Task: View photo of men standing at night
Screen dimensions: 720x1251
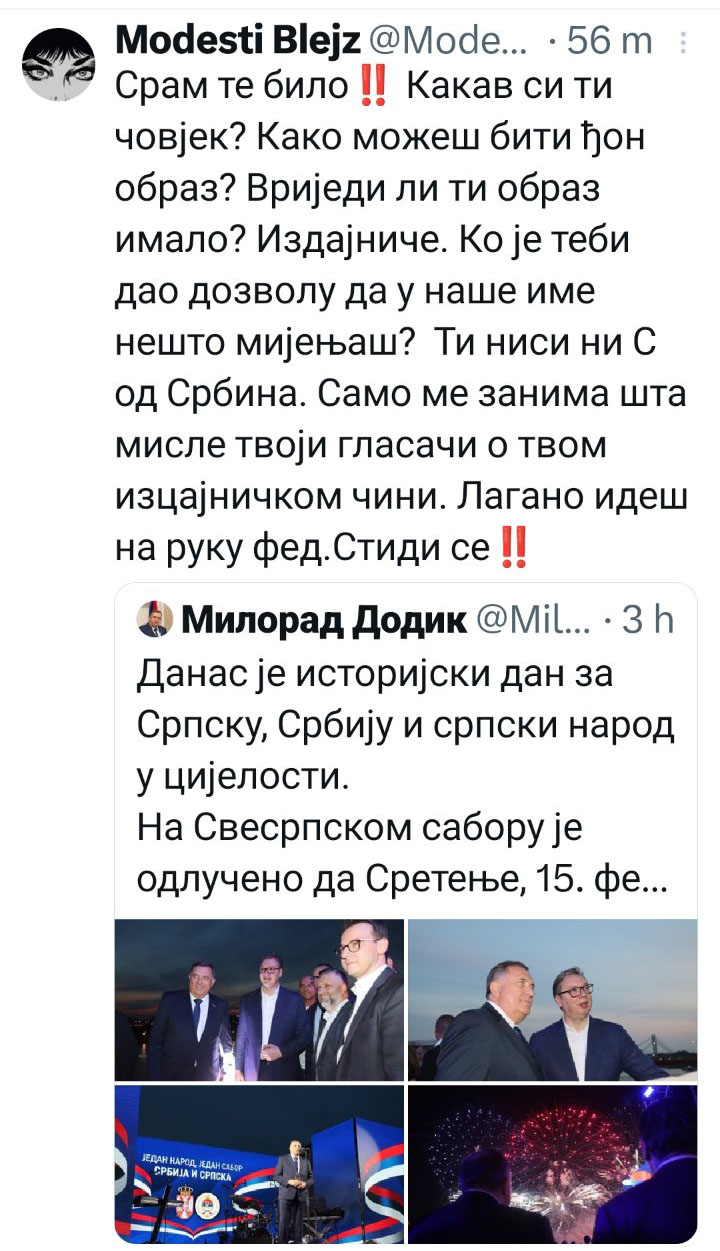Action: 260,1001
